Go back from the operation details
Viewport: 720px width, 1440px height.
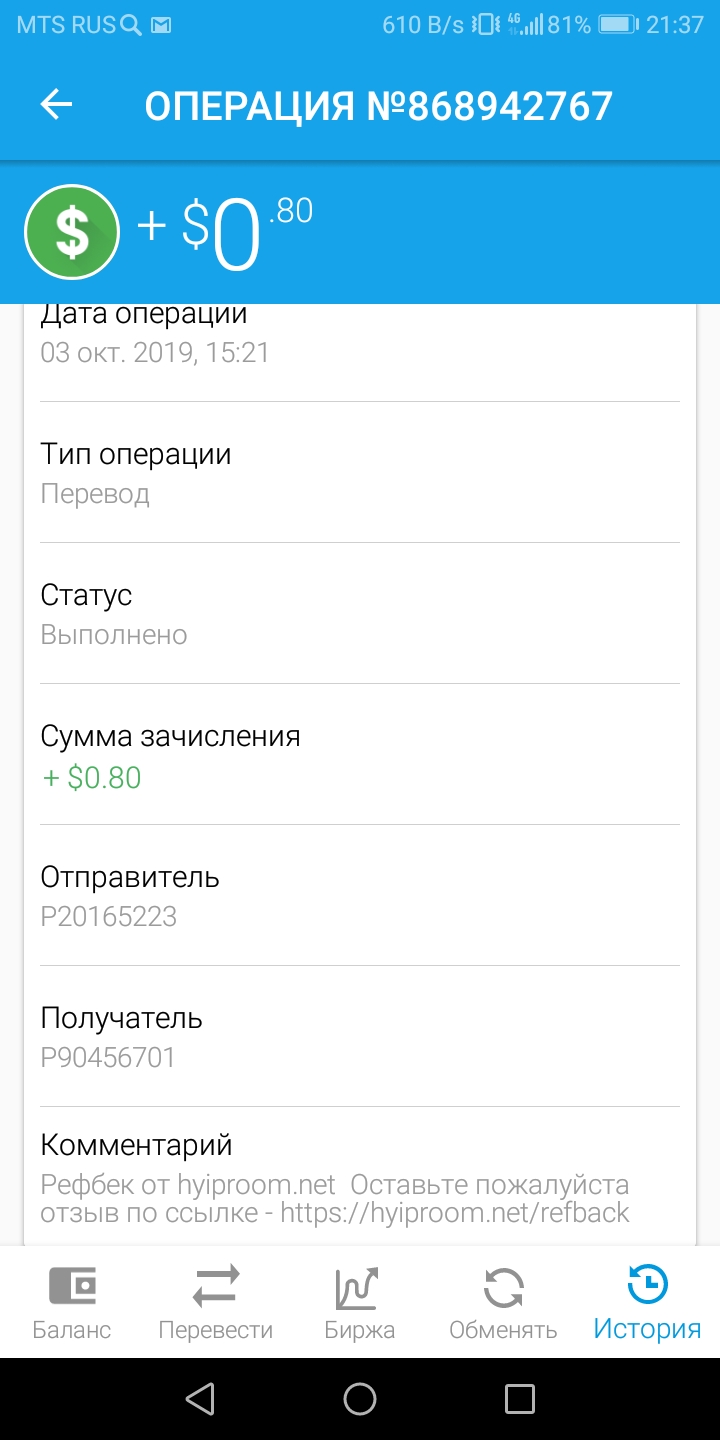[x=57, y=105]
